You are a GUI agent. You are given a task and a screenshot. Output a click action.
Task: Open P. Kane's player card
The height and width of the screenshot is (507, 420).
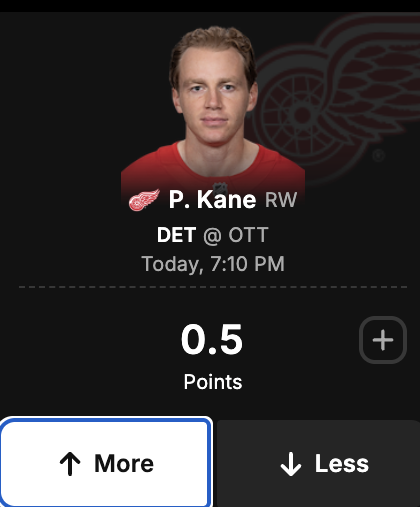pyautogui.click(x=212, y=200)
